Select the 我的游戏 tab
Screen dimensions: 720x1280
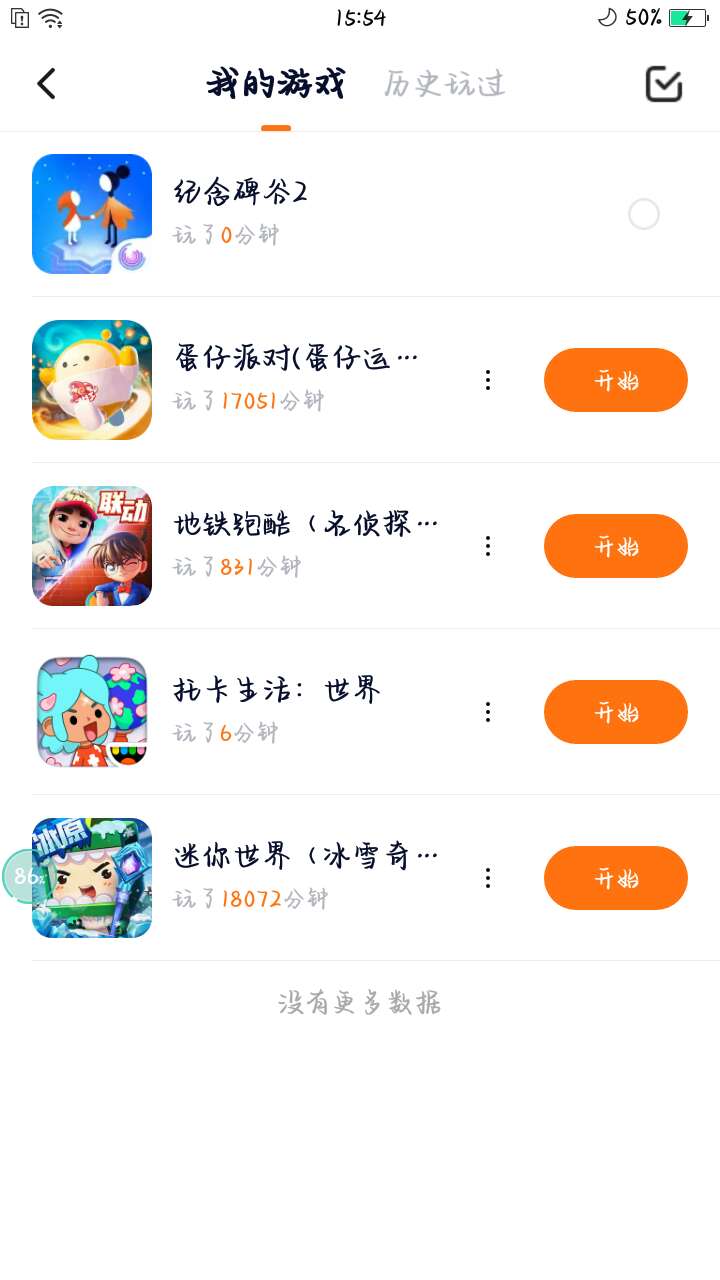[276, 84]
